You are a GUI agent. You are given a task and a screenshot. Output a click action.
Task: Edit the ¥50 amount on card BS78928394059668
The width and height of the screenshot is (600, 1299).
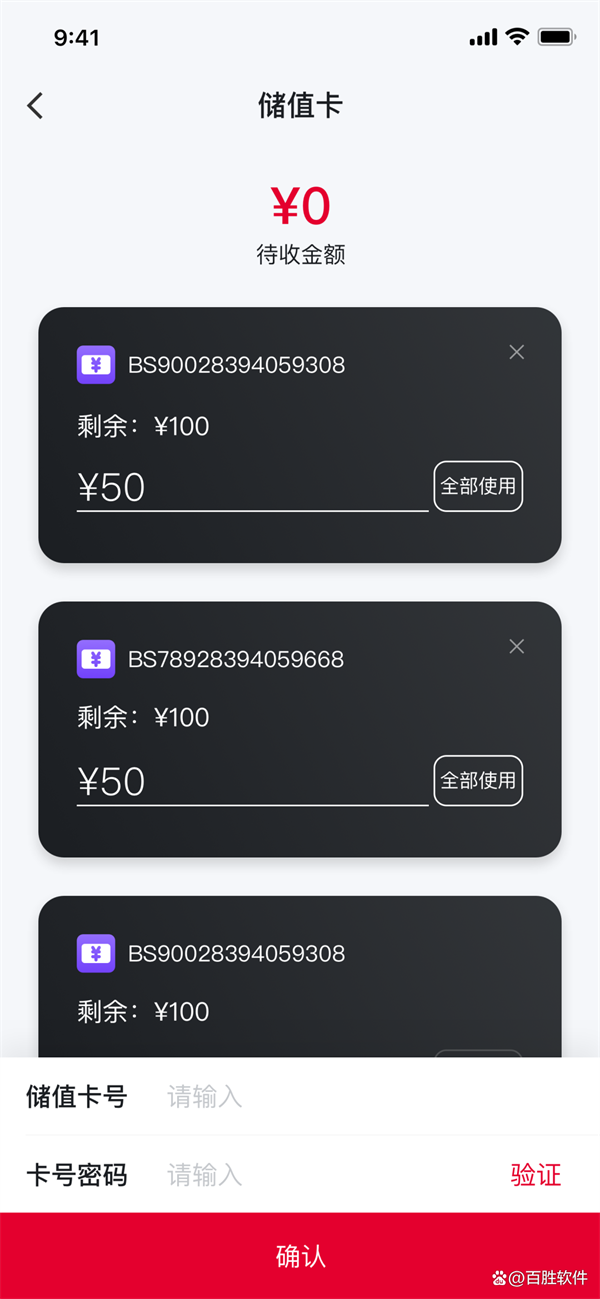pos(252,782)
